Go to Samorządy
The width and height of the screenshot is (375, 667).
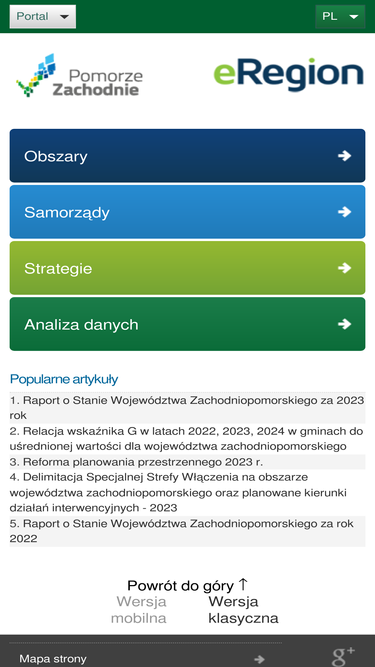[x=188, y=212]
